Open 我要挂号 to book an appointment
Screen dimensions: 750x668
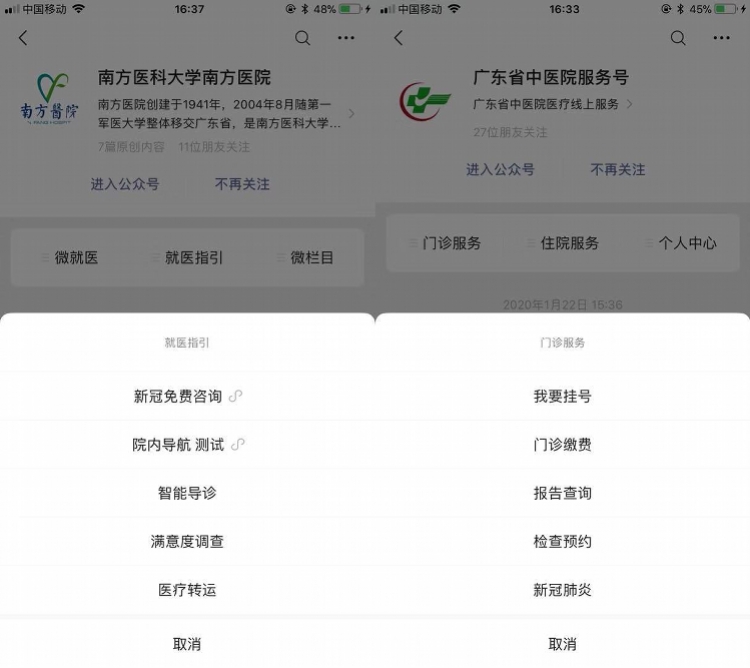pos(562,396)
